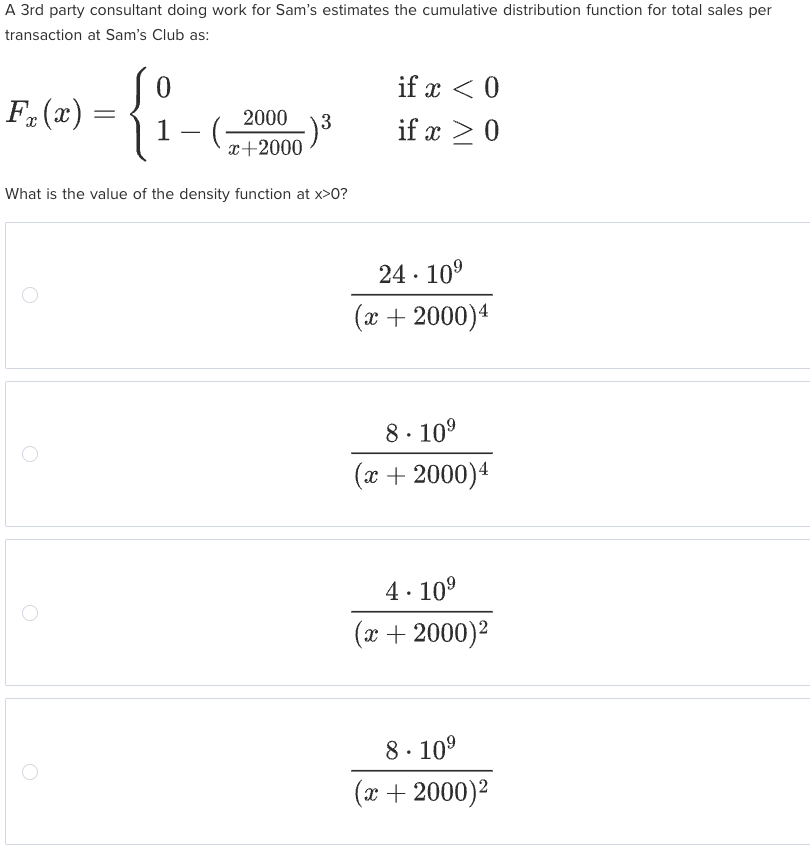Pick the answer 4·10⁹ over (x+2000)²
The width and height of the screenshot is (810, 847).
tap(31, 612)
